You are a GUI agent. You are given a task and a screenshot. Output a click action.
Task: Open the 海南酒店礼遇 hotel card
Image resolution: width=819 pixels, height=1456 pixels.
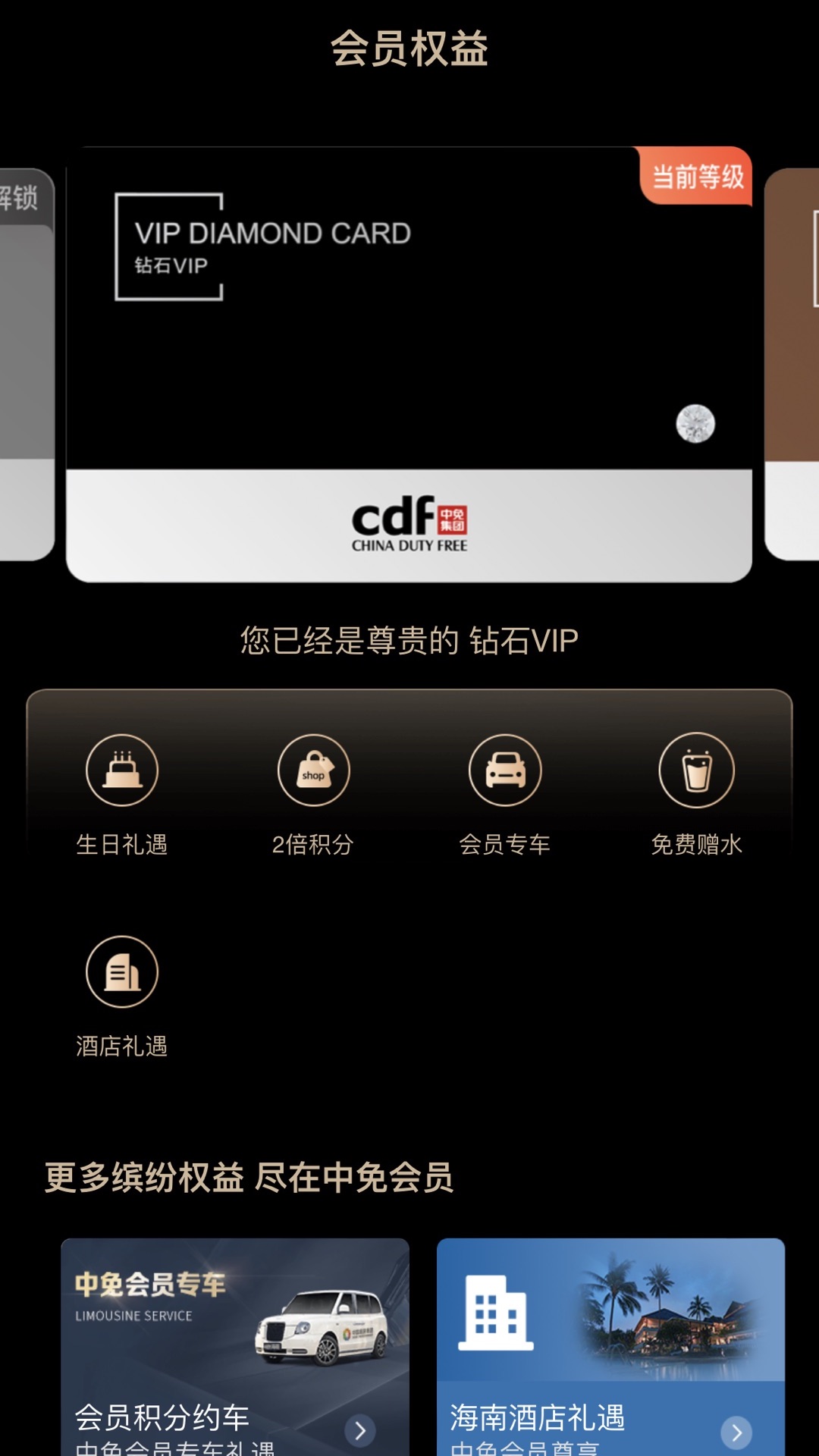610,1346
